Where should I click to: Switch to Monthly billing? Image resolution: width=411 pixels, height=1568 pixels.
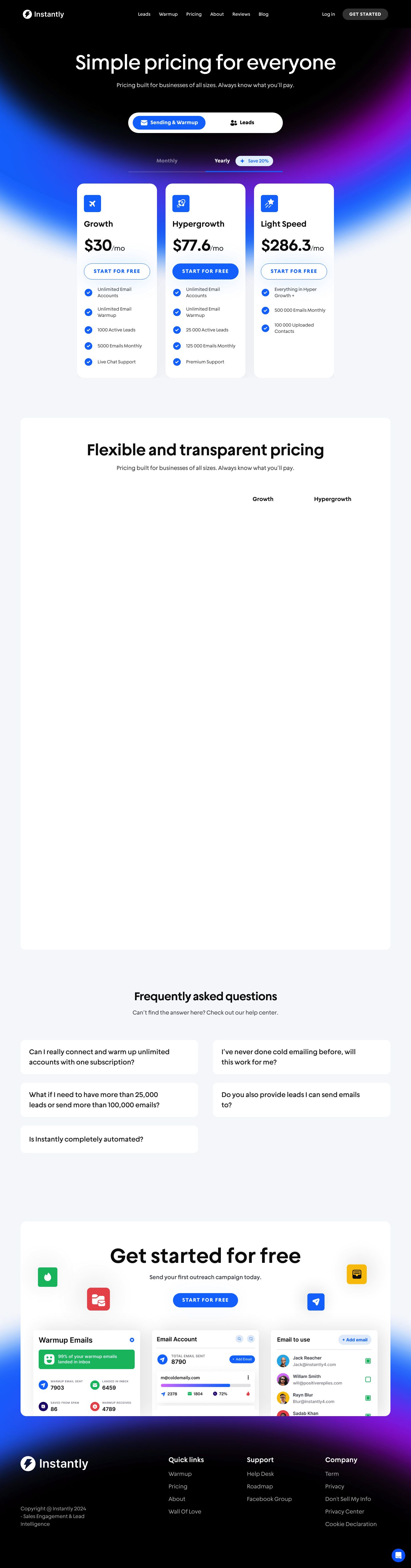point(167,161)
